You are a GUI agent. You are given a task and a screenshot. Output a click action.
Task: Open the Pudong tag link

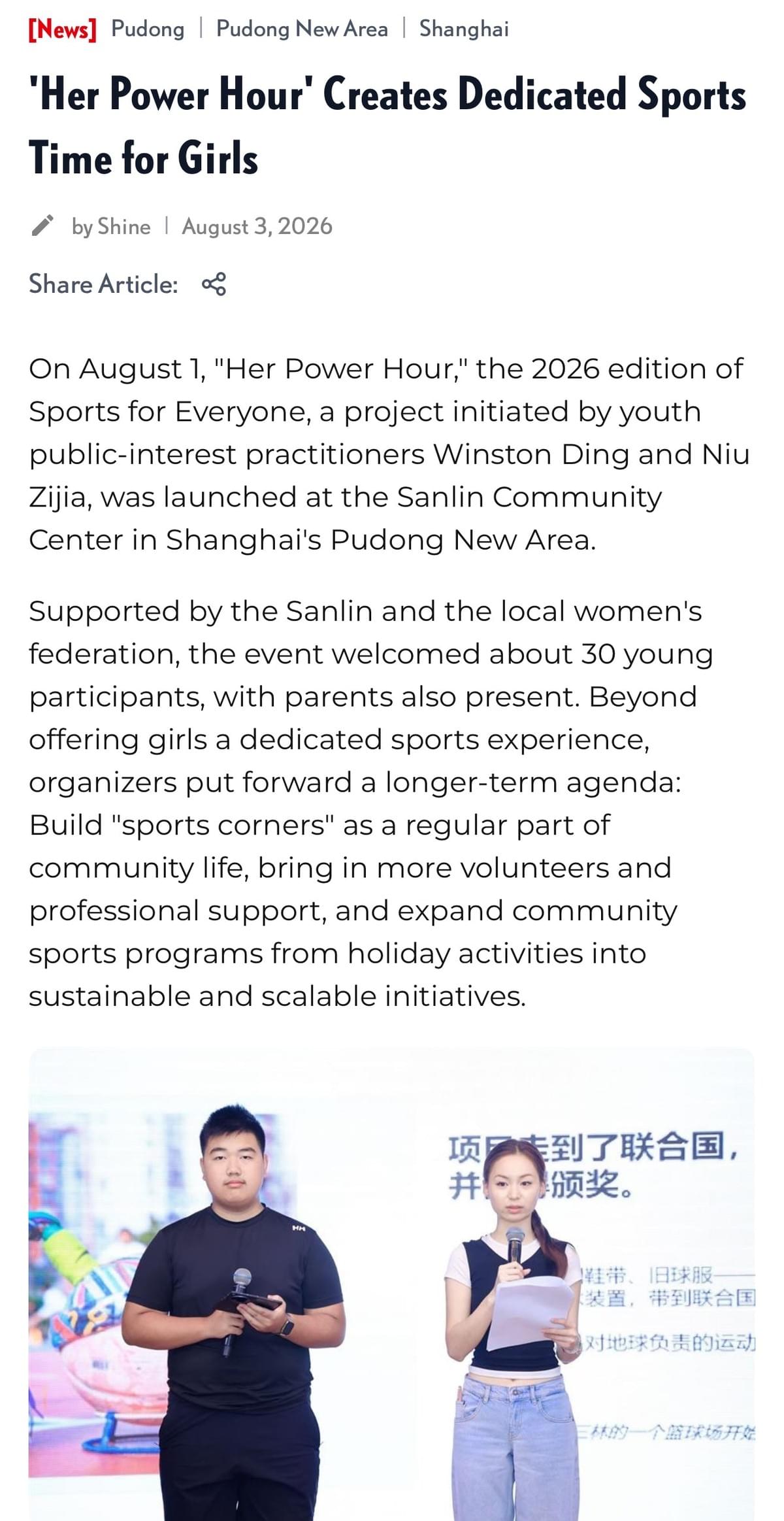click(148, 29)
